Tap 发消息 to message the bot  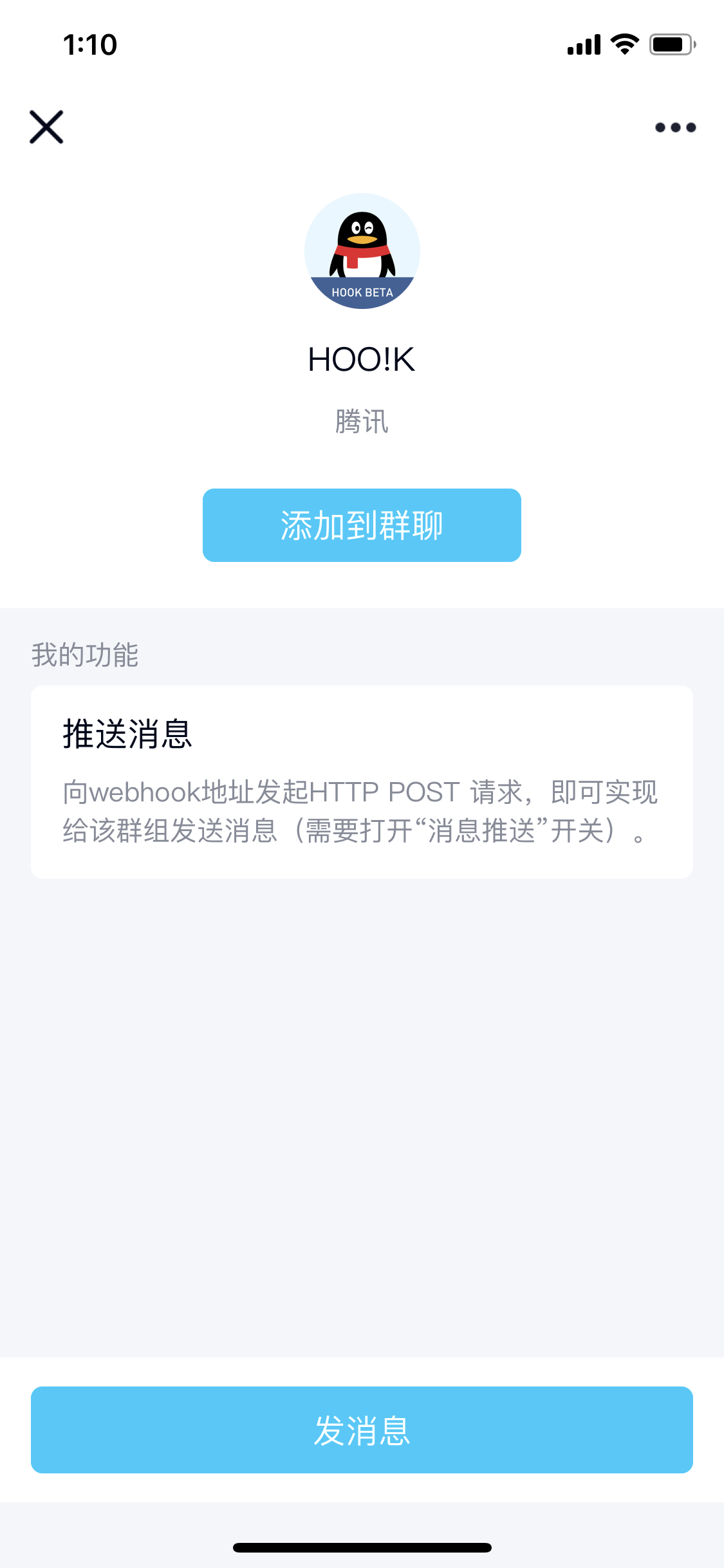(362, 1430)
